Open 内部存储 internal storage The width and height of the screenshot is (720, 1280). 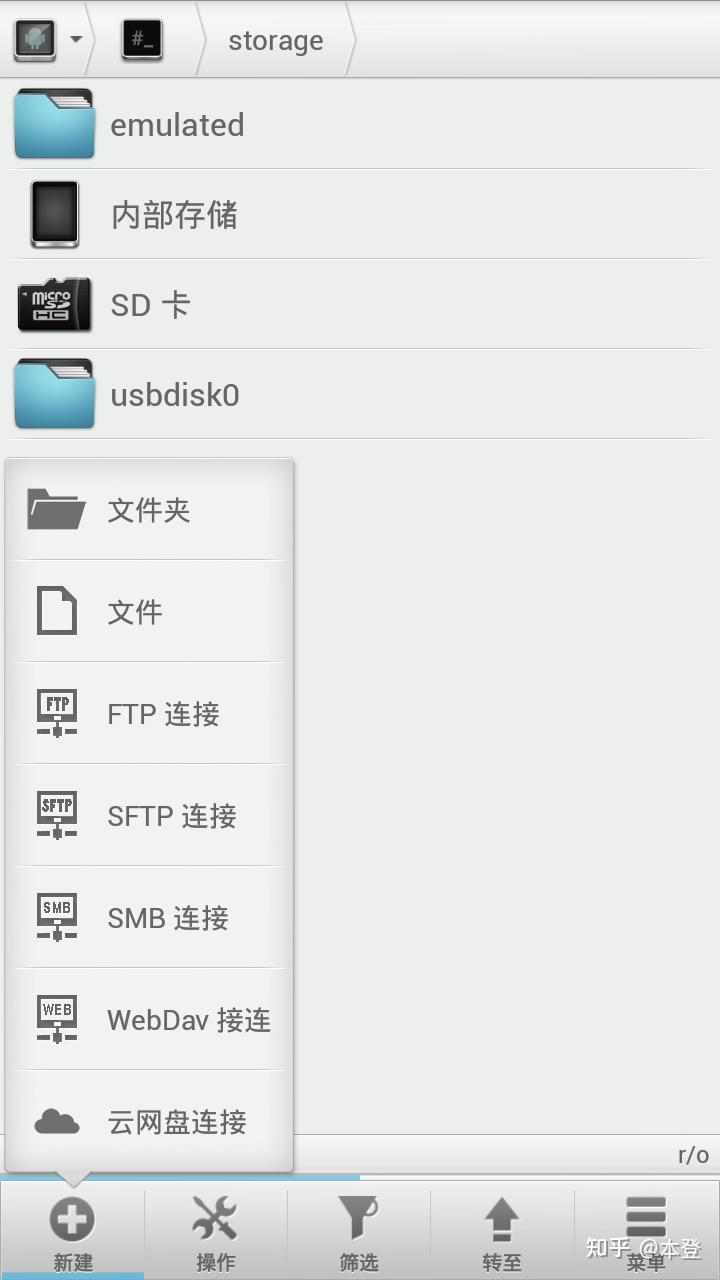point(173,215)
